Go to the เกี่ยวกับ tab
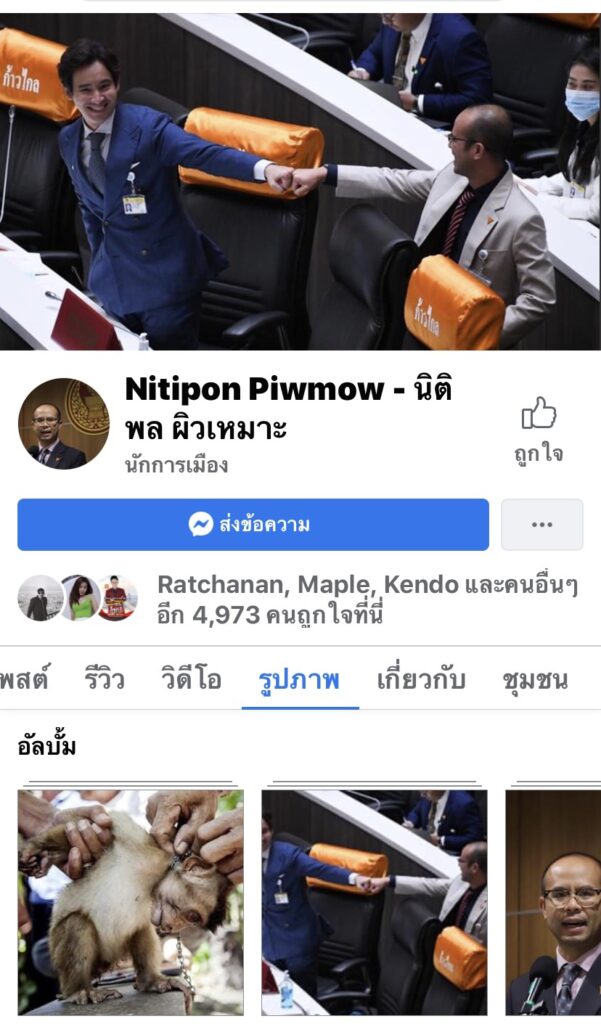601x1024 pixels. (421, 680)
